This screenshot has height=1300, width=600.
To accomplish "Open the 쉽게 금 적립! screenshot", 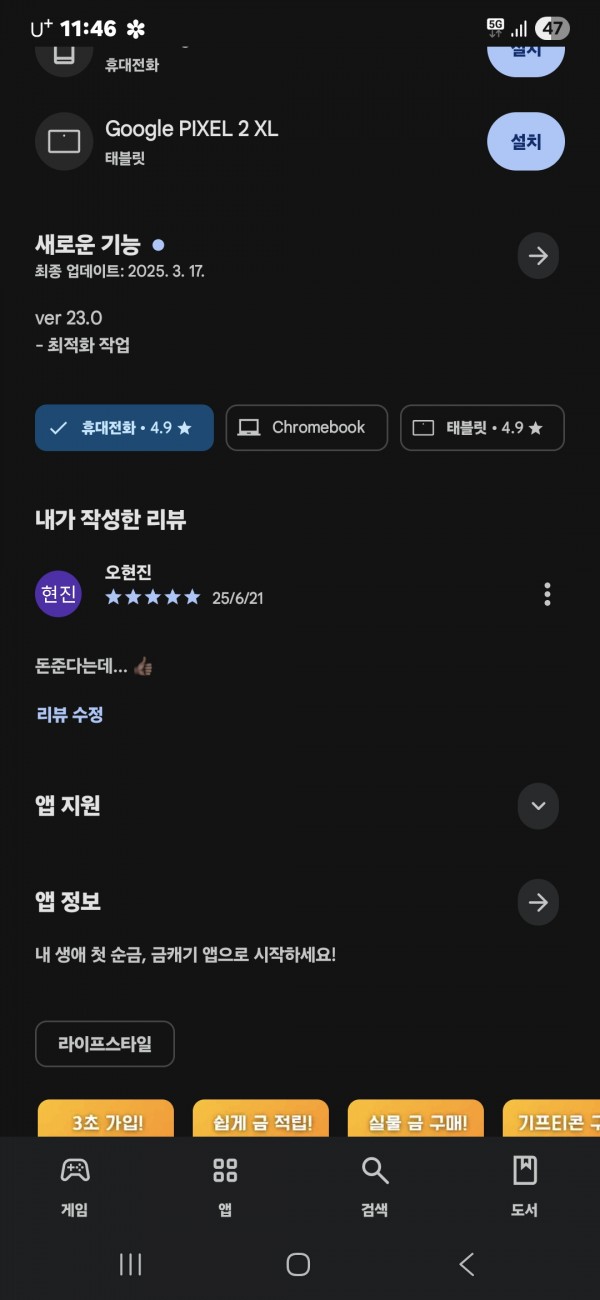I will pyautogui.click(x=261, y=1119).
